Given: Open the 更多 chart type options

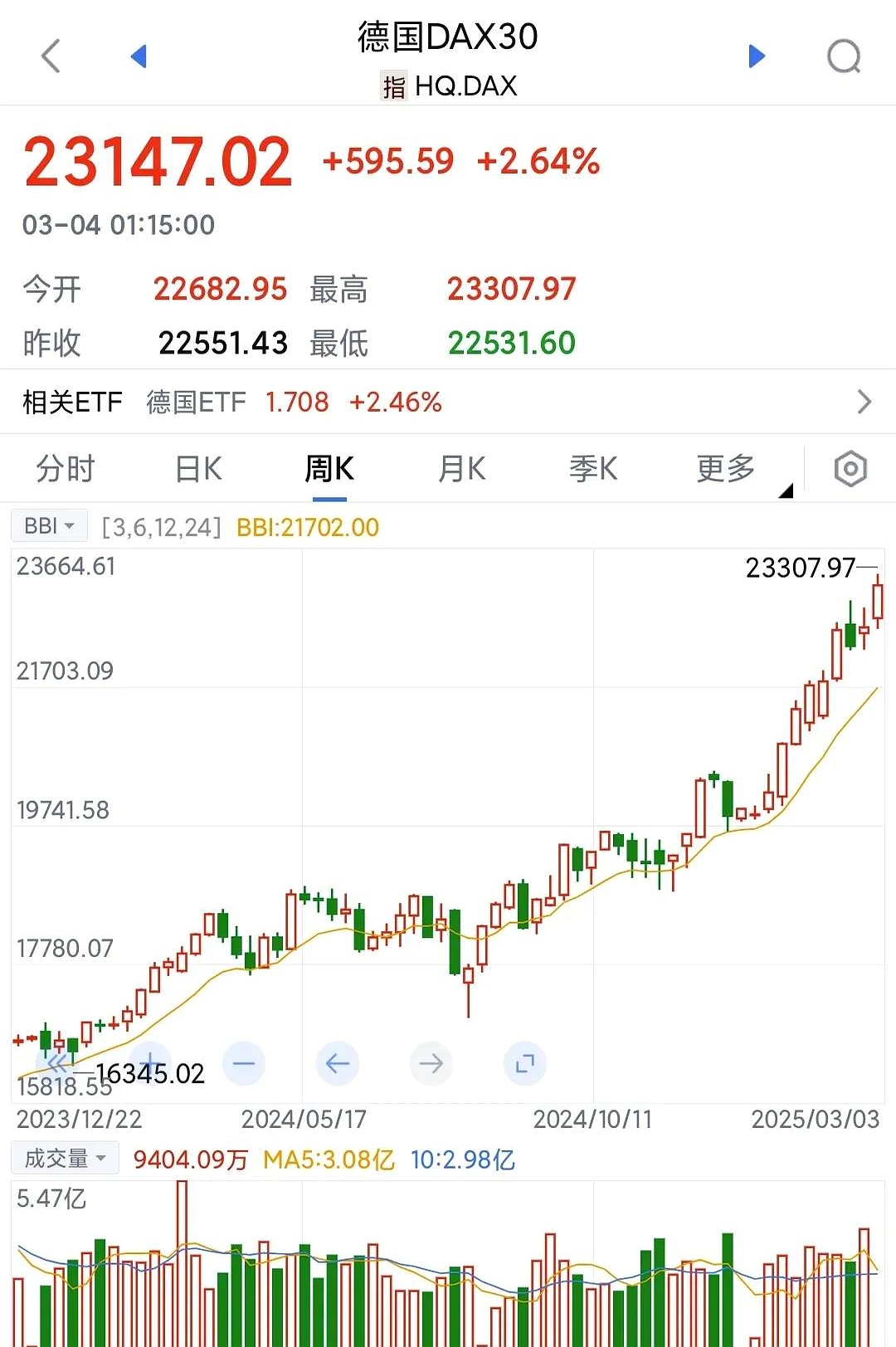Looking at the screenshot, I should 723,469.
